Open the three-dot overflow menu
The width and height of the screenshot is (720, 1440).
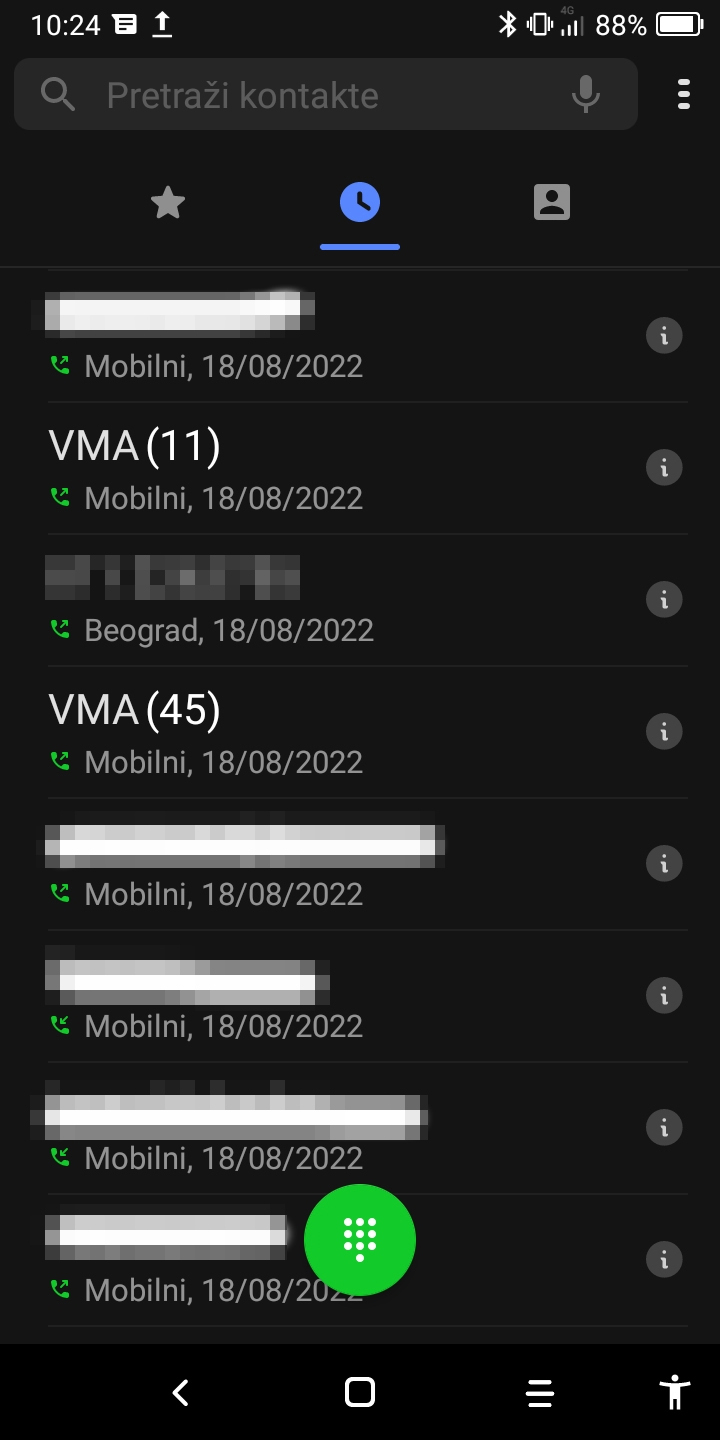point(683,94)
